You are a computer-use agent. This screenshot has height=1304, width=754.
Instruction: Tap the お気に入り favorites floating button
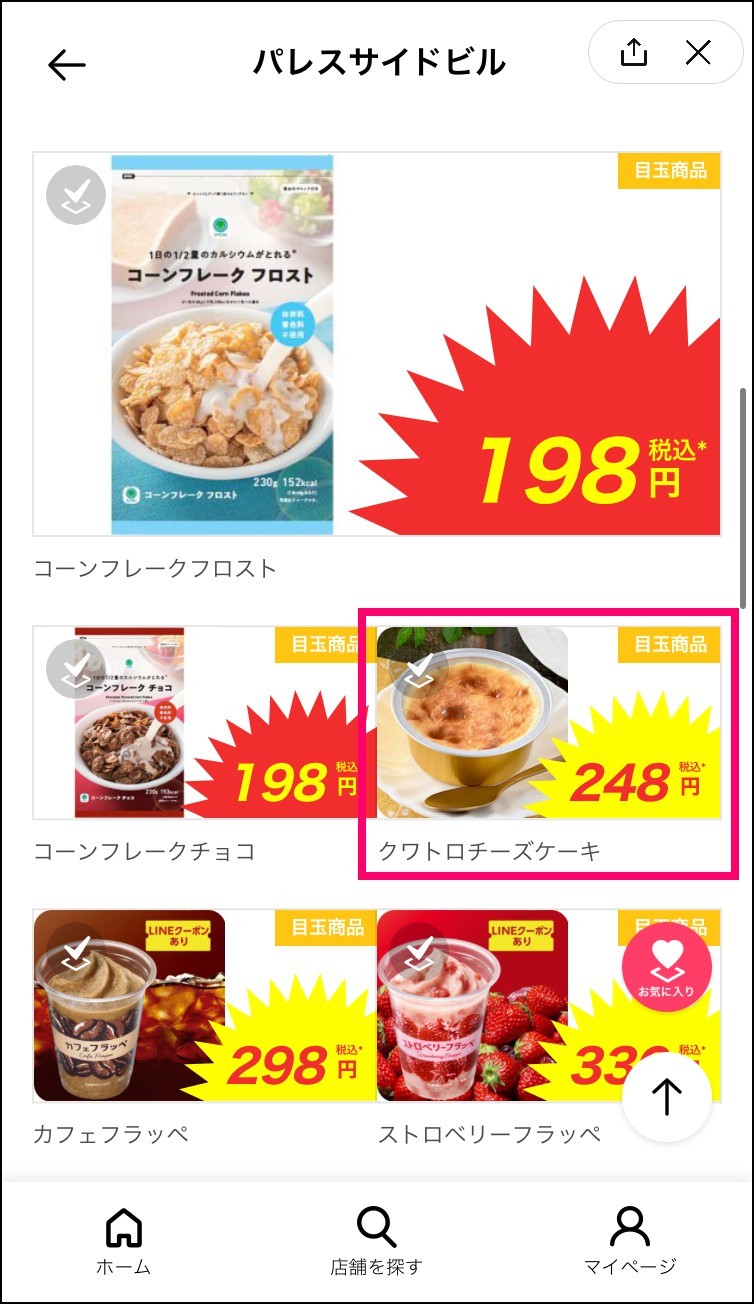[x=666, y=966]
